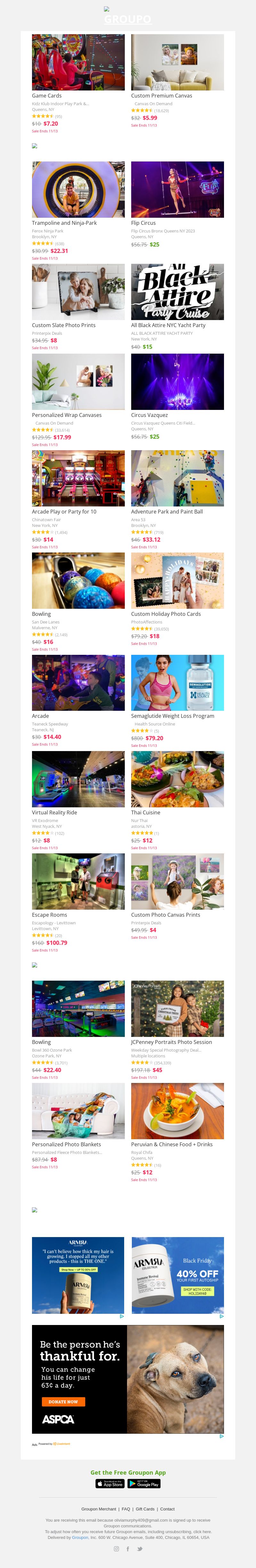Open Groupon's Facebook page
The height and width of the screenshot is (1568, 256).
pyautogui.click(x=128, y=1548)
